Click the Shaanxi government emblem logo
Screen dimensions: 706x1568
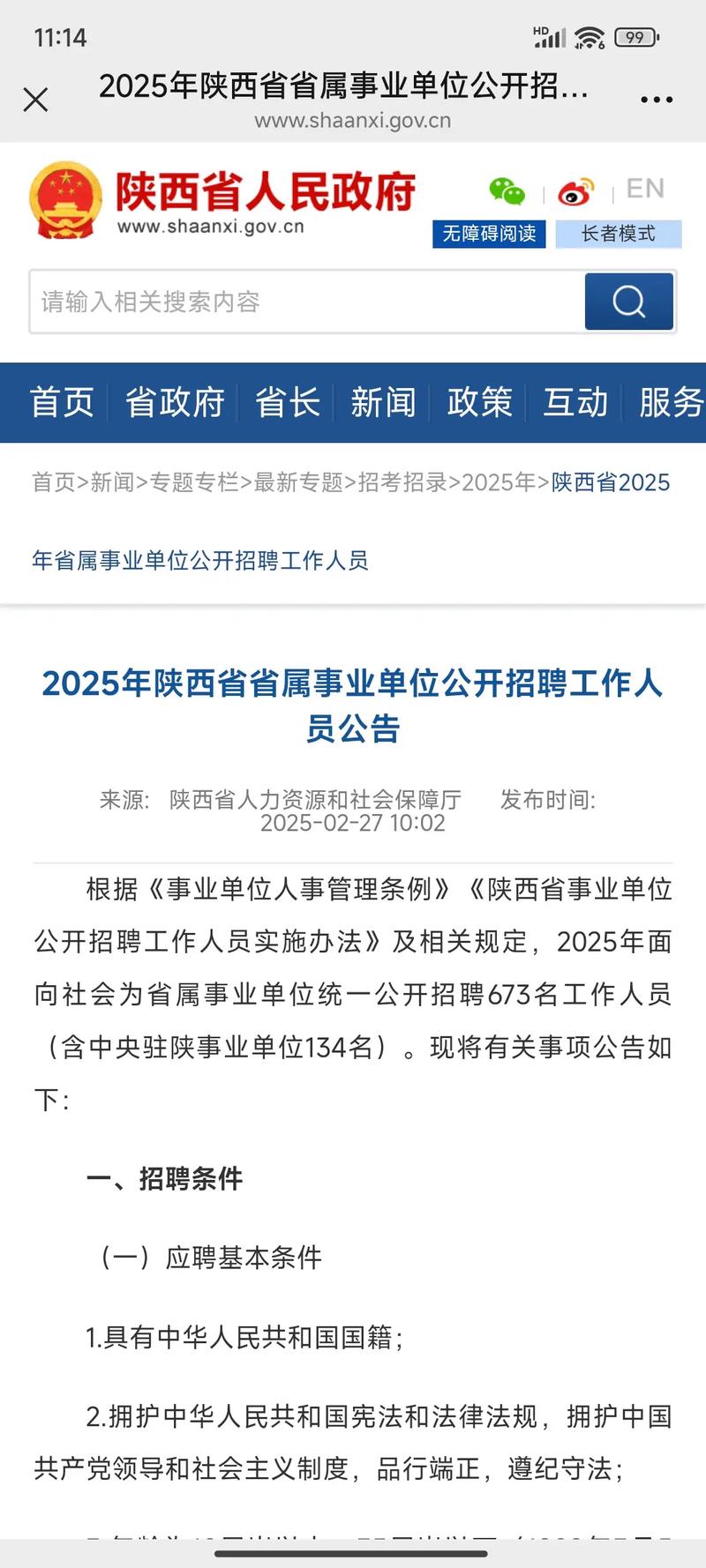click(x=65, y=198)
